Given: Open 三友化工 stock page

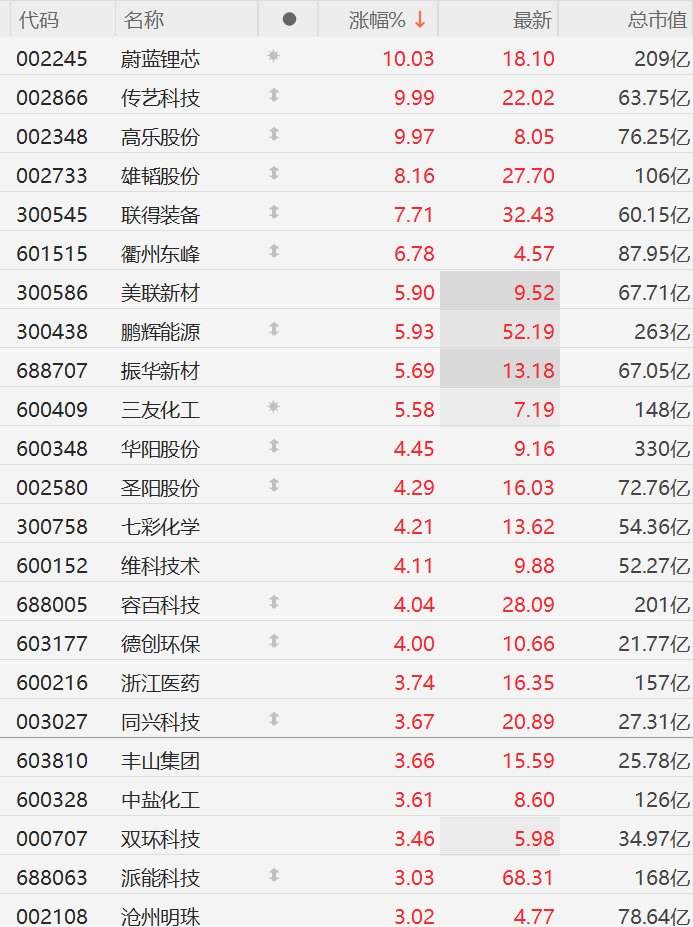Looking at the screenshot, I should click(x=160, y=410).
